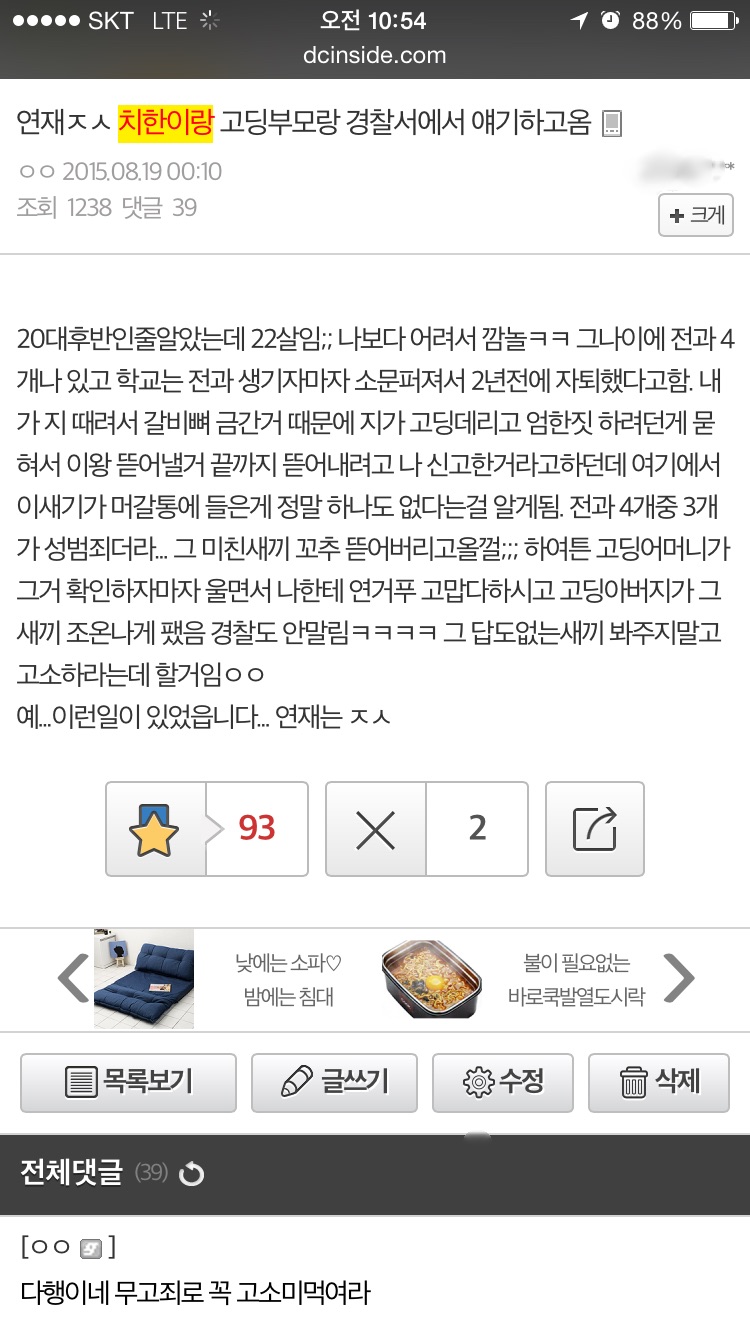
Task: Go to post list via 목록보기
Action: [x=128, y=1082]
